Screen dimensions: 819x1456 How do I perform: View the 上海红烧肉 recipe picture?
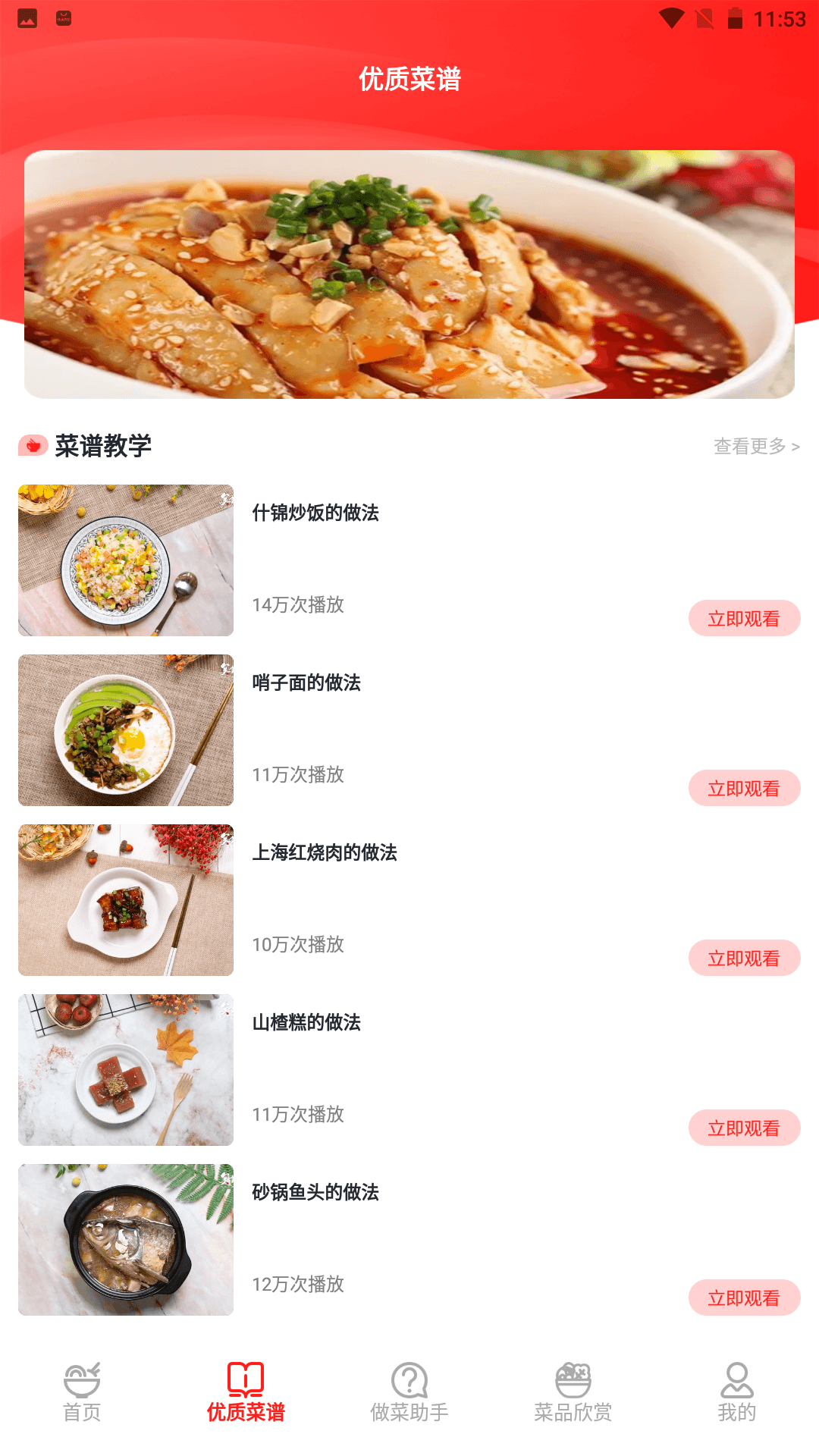(126, 900)
